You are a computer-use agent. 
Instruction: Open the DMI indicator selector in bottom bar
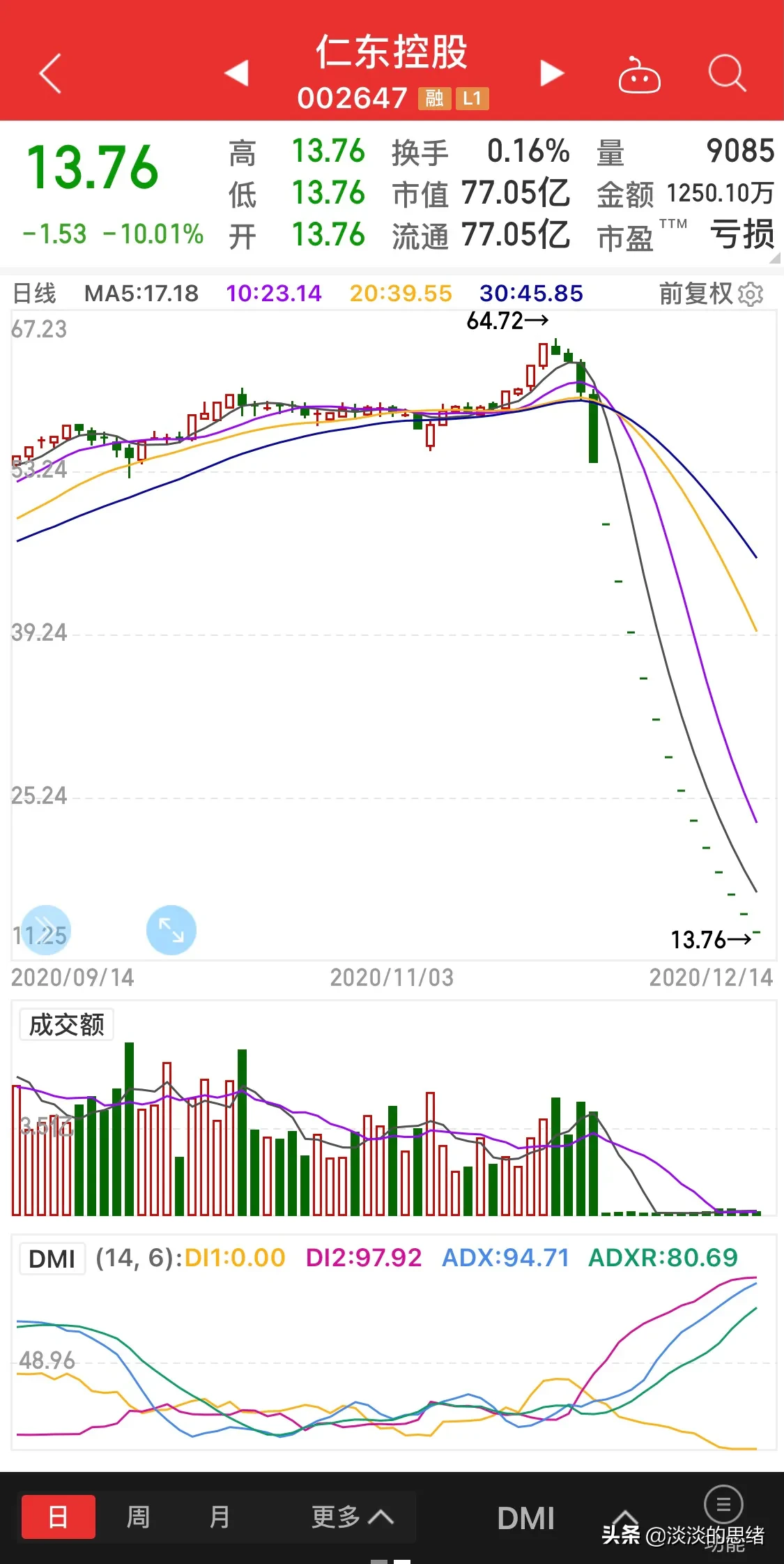[525, 1518]
